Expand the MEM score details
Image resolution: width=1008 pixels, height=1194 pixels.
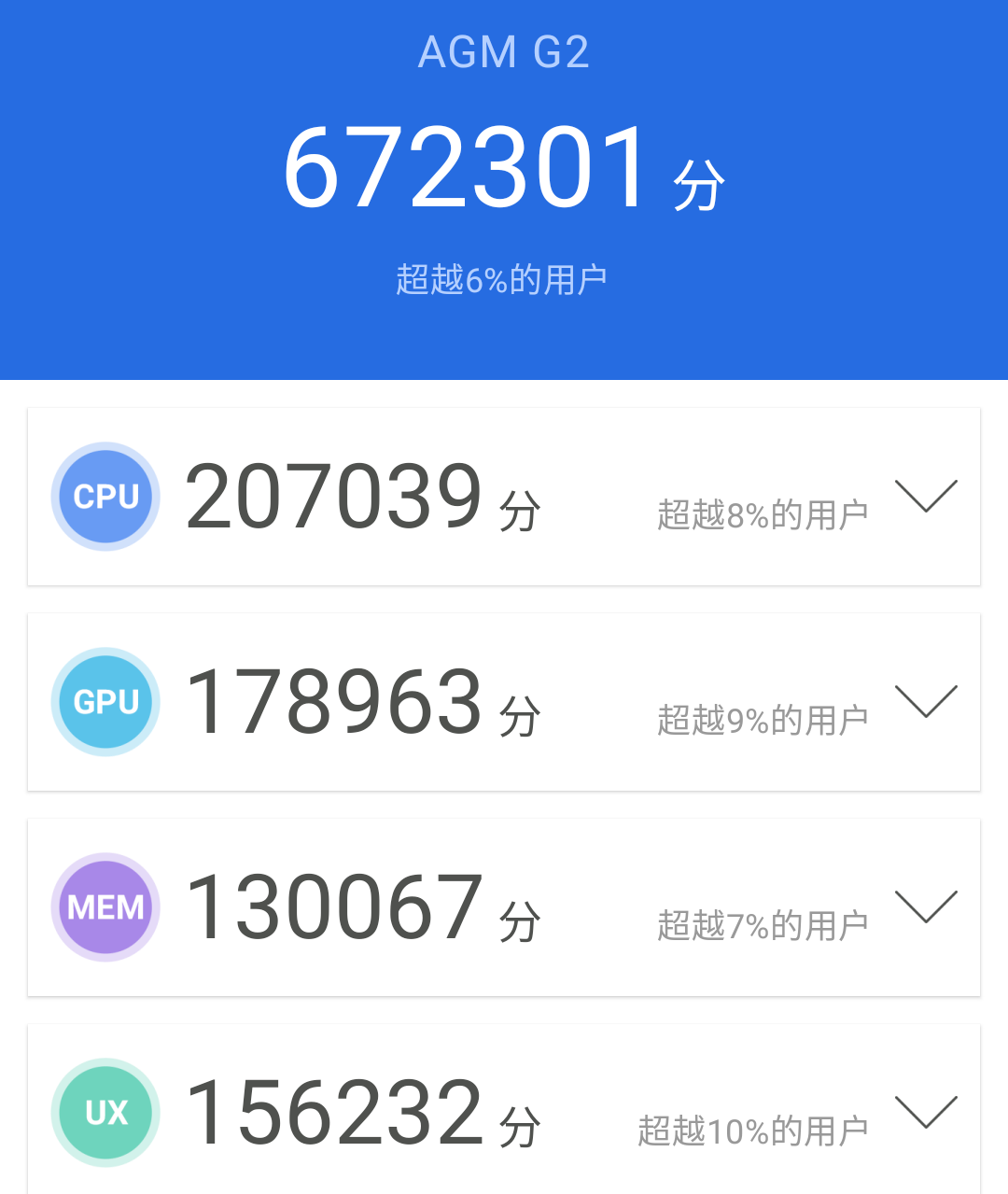tap(926, 906)
